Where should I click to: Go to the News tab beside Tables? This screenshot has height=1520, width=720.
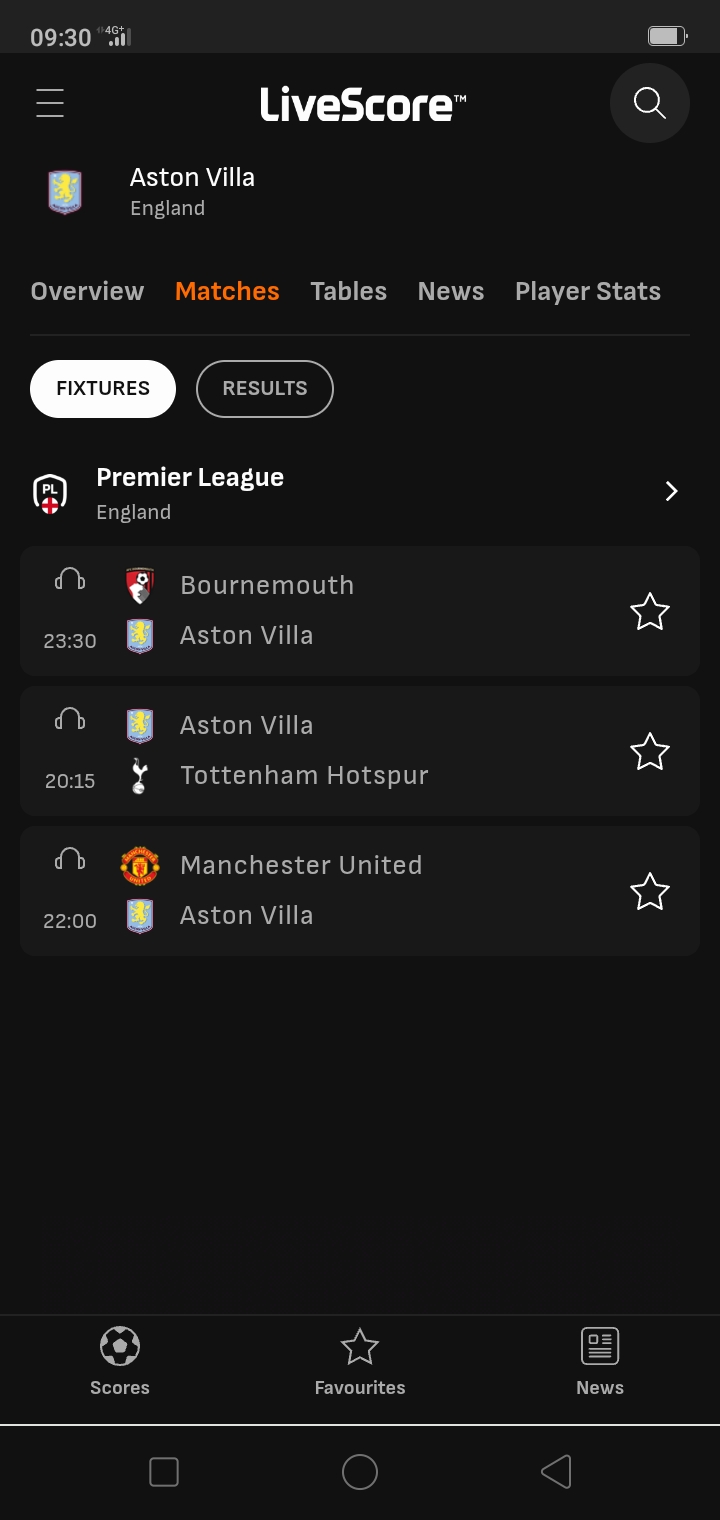click(x=451, y=291)
